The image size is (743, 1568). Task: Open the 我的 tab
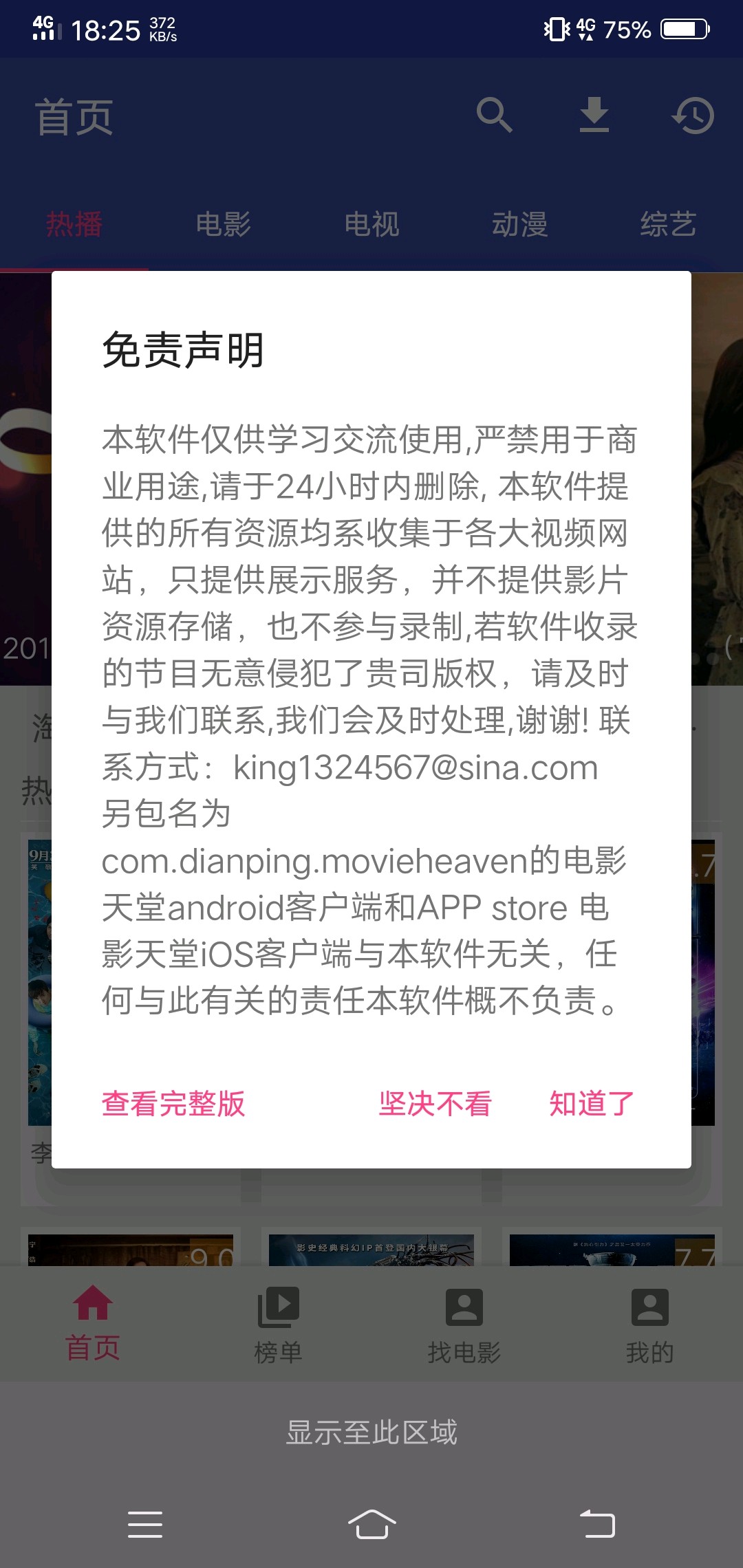click(650, 1325)
